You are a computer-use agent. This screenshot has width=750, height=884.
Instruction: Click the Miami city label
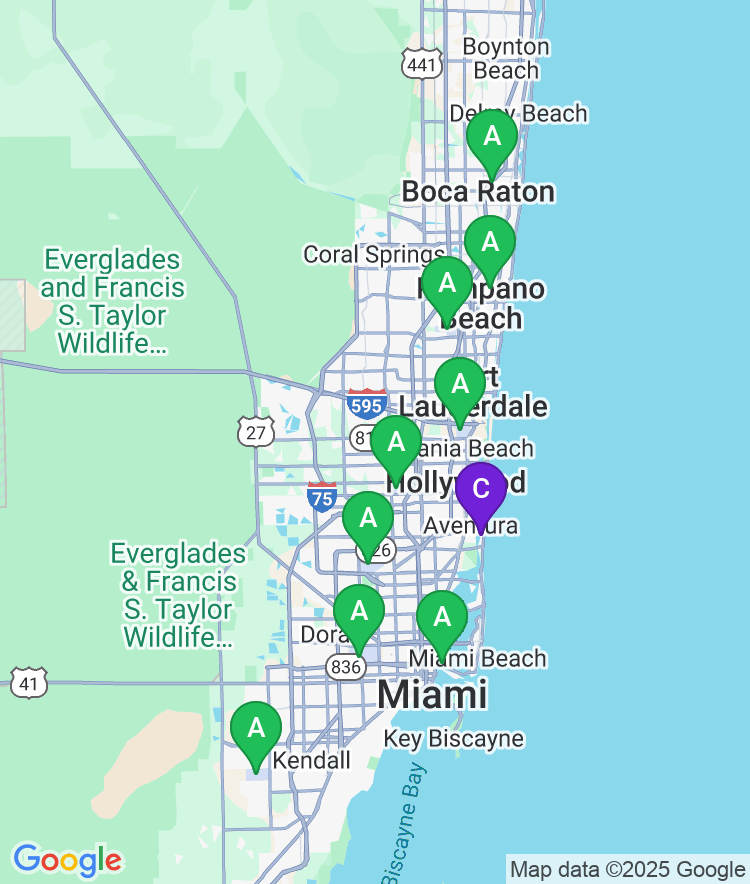point(434,693)
